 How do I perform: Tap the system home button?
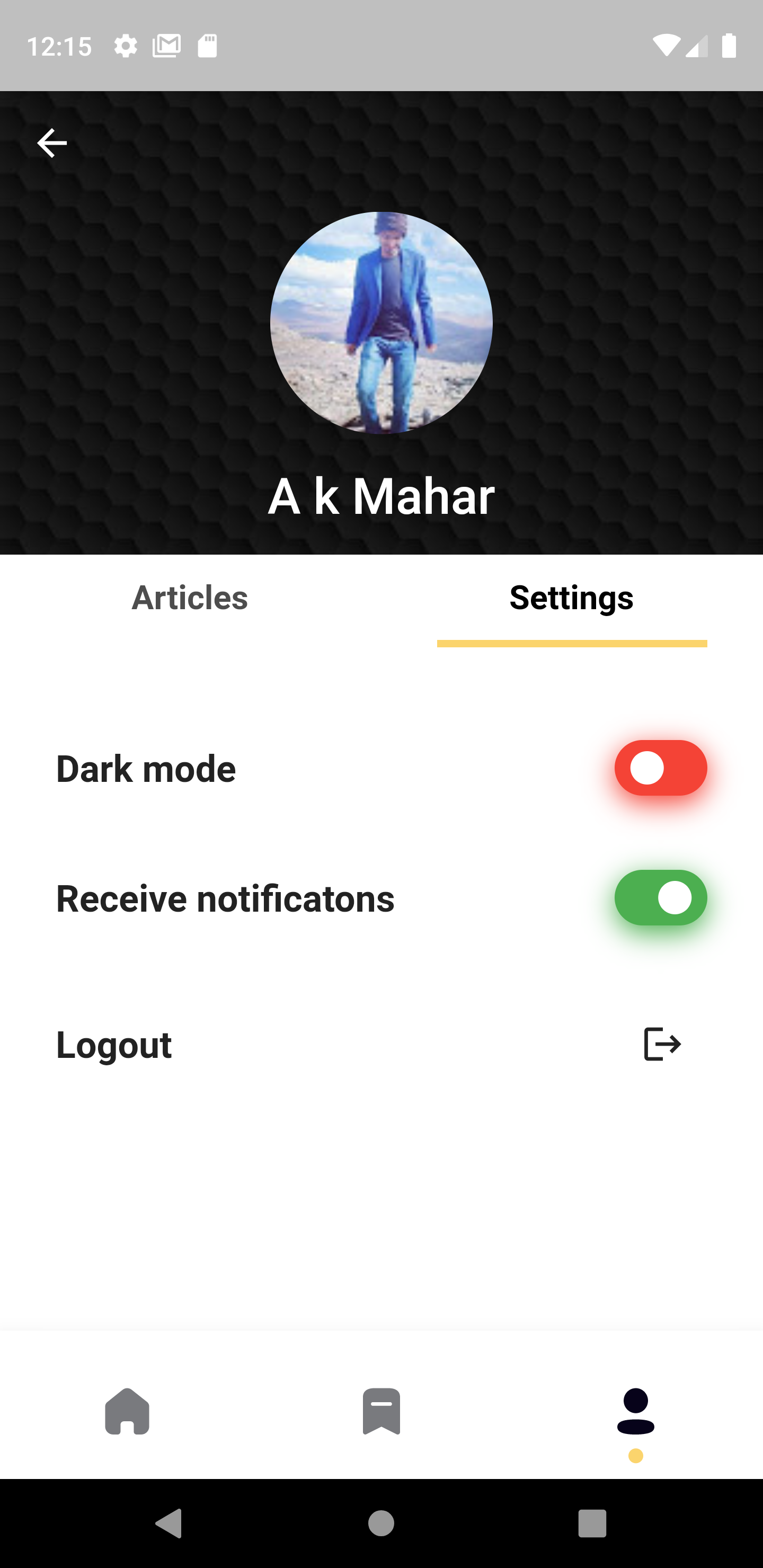click(381, 1523)
